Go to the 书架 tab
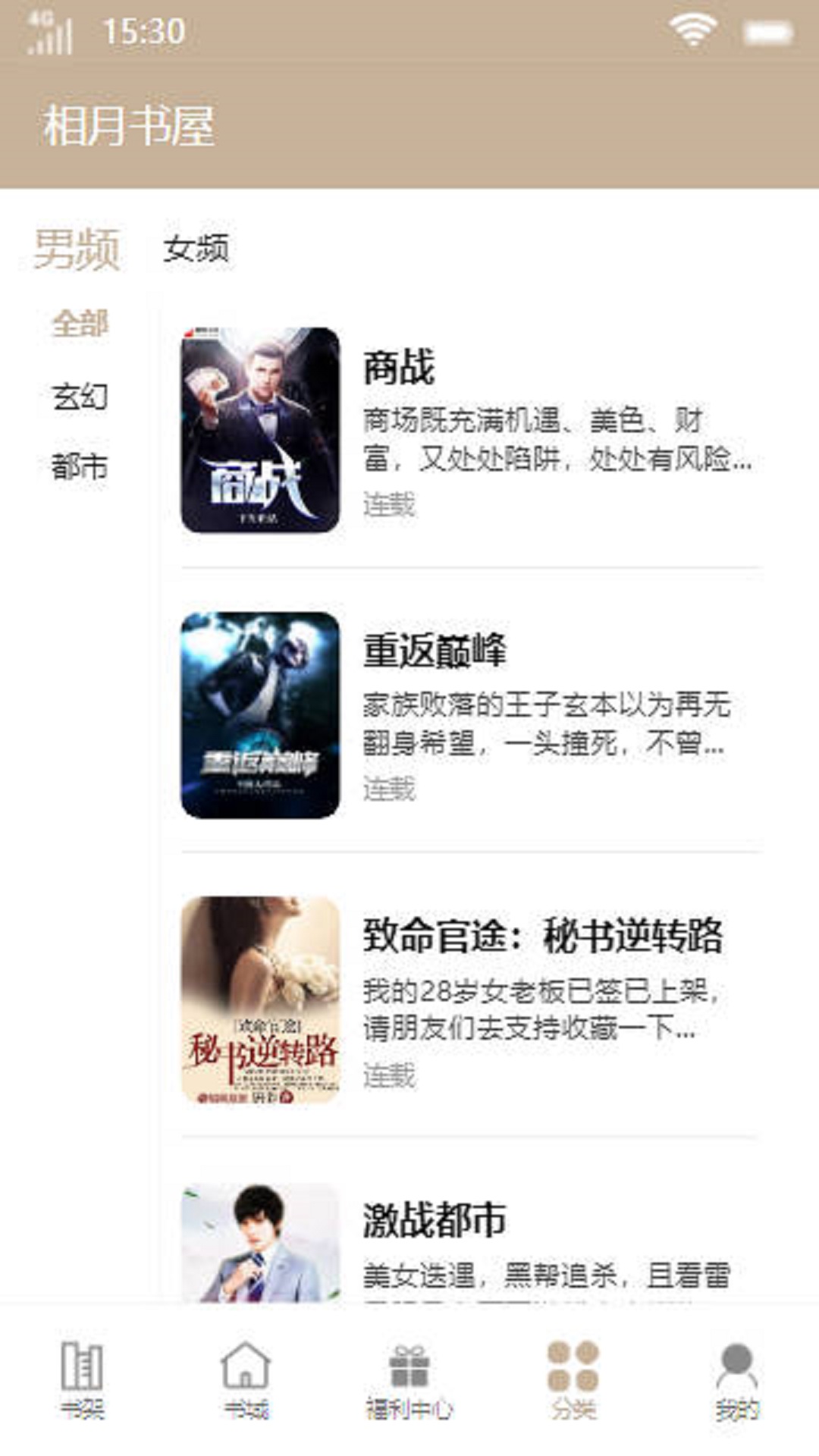The height and width of the screenshot is (1456, 819). (x=82, y=1380)
